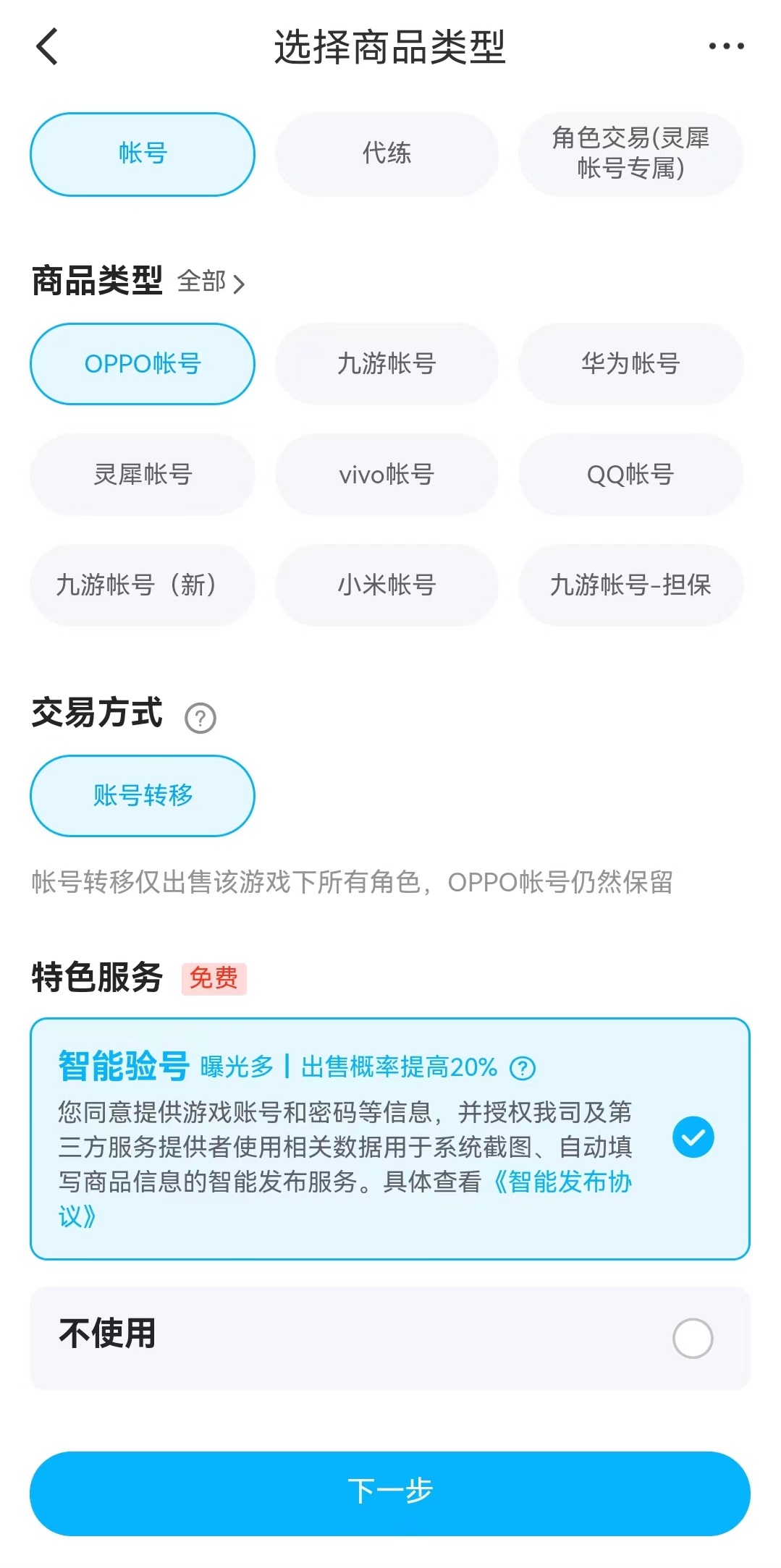This screenshot has height=1568, width=781.
Task: Choose 九游帐号-担保 type
Action: (x=631, y=585)
